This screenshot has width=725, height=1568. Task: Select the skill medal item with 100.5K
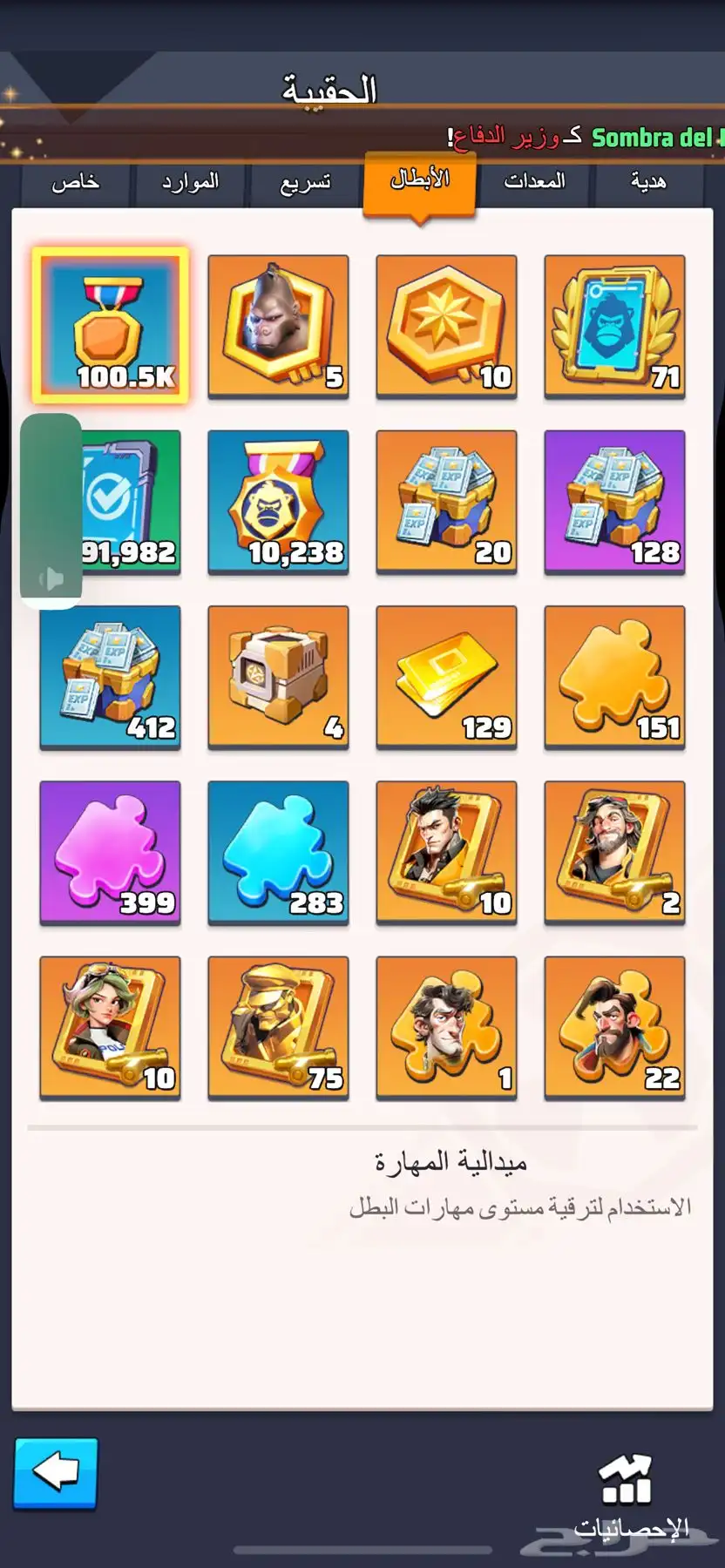coord(111,326)
